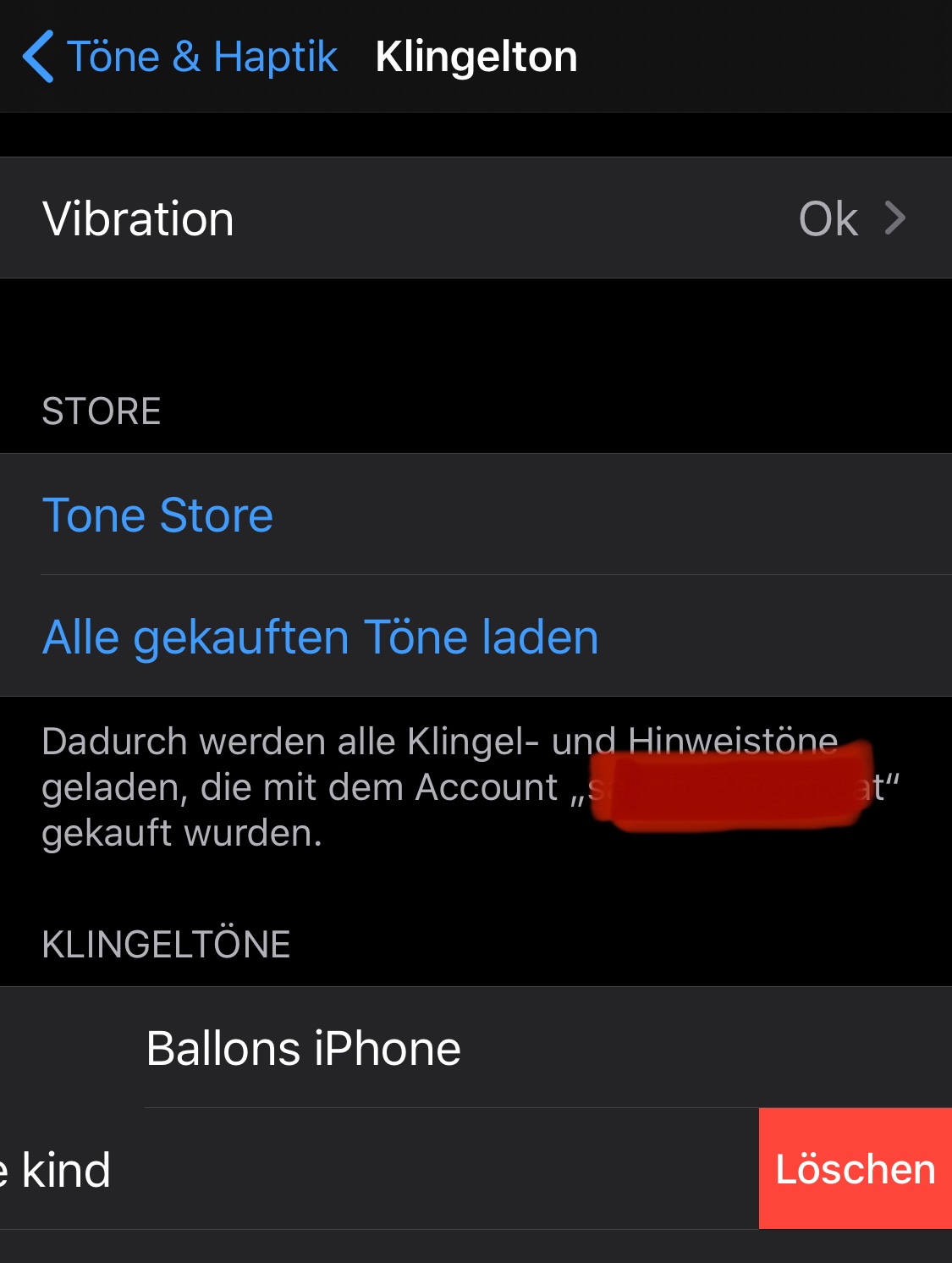Tap Löschen to delete the ringtone
The width and height of the screenshot is (952, 1263).
tap(855, 1168)
